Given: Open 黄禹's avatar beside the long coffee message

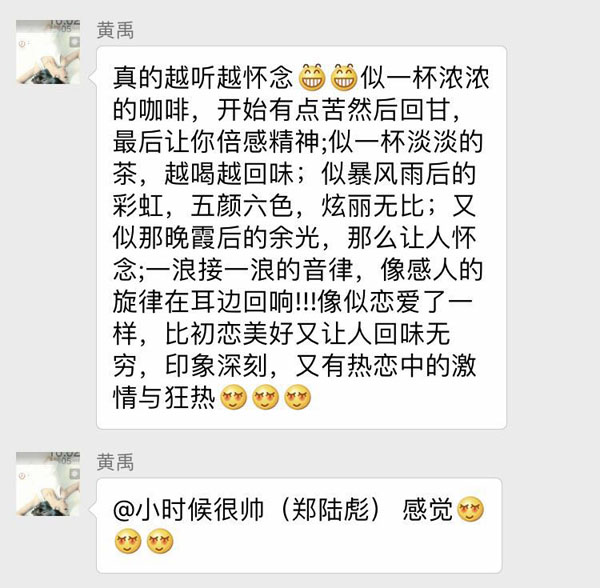Looking at the screenshot, I should click(48, 51).
